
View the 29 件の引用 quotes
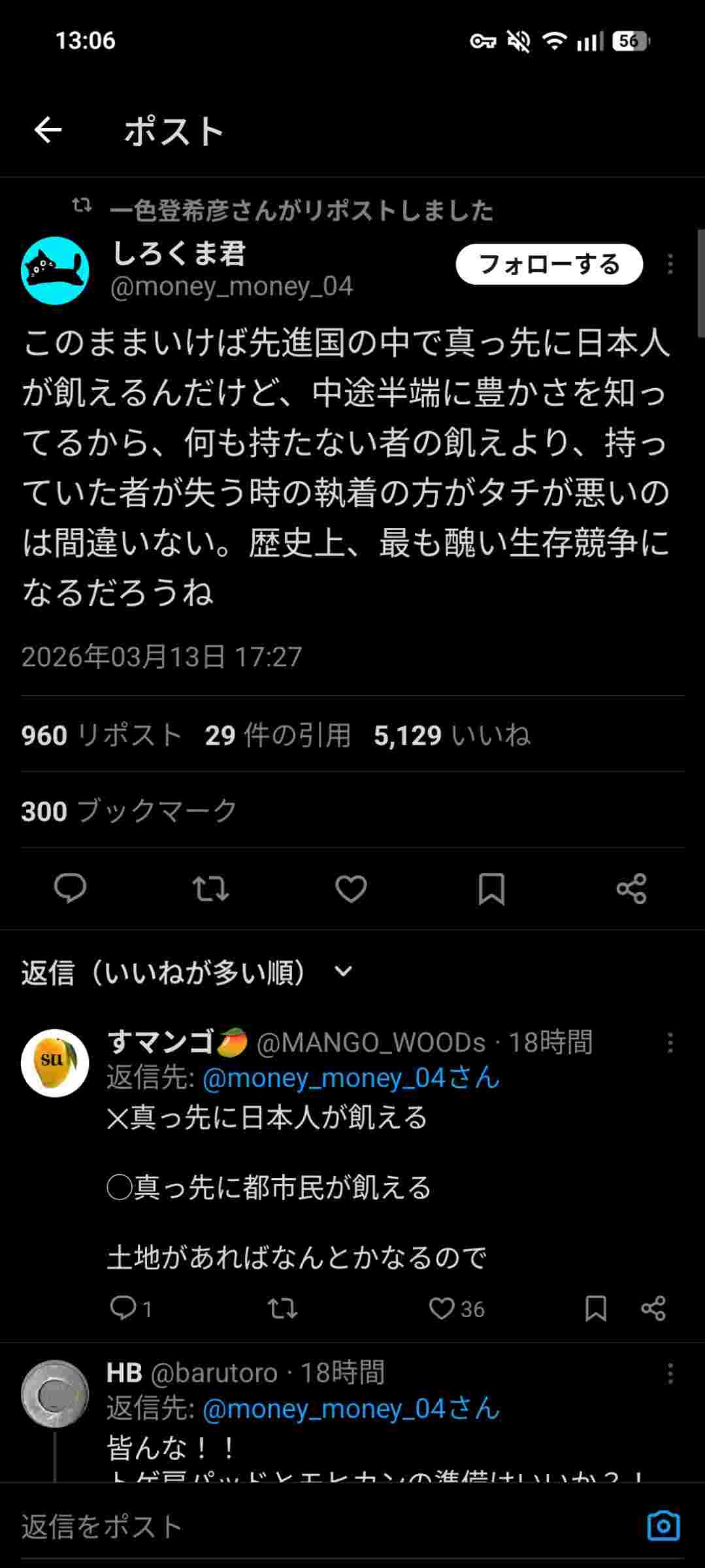278,735
